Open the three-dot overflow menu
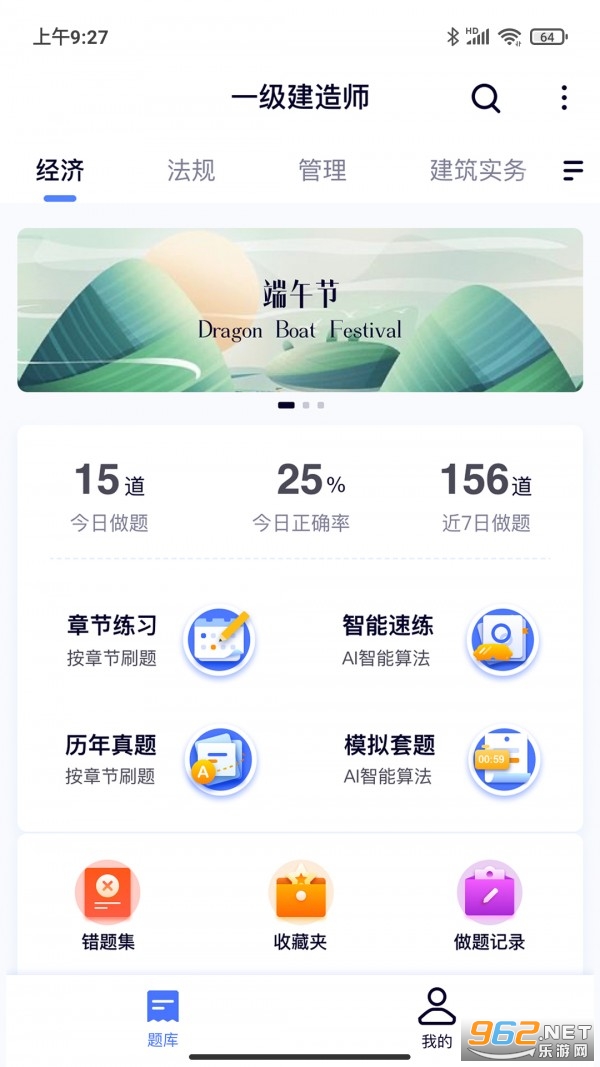 coord(564,98)
